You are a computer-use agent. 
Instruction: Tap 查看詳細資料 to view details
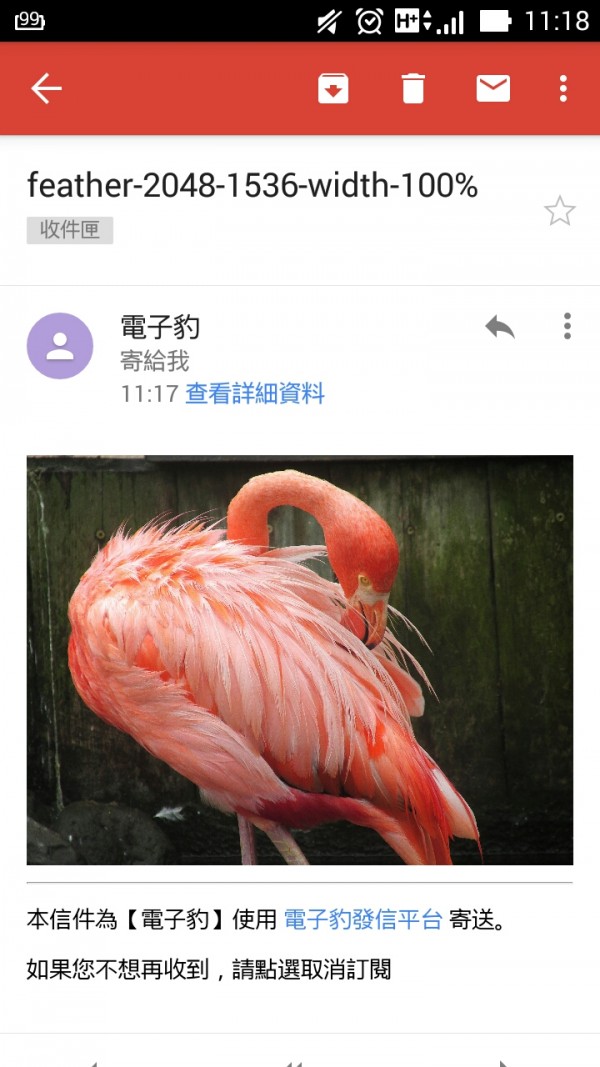(x=255, y=394)
